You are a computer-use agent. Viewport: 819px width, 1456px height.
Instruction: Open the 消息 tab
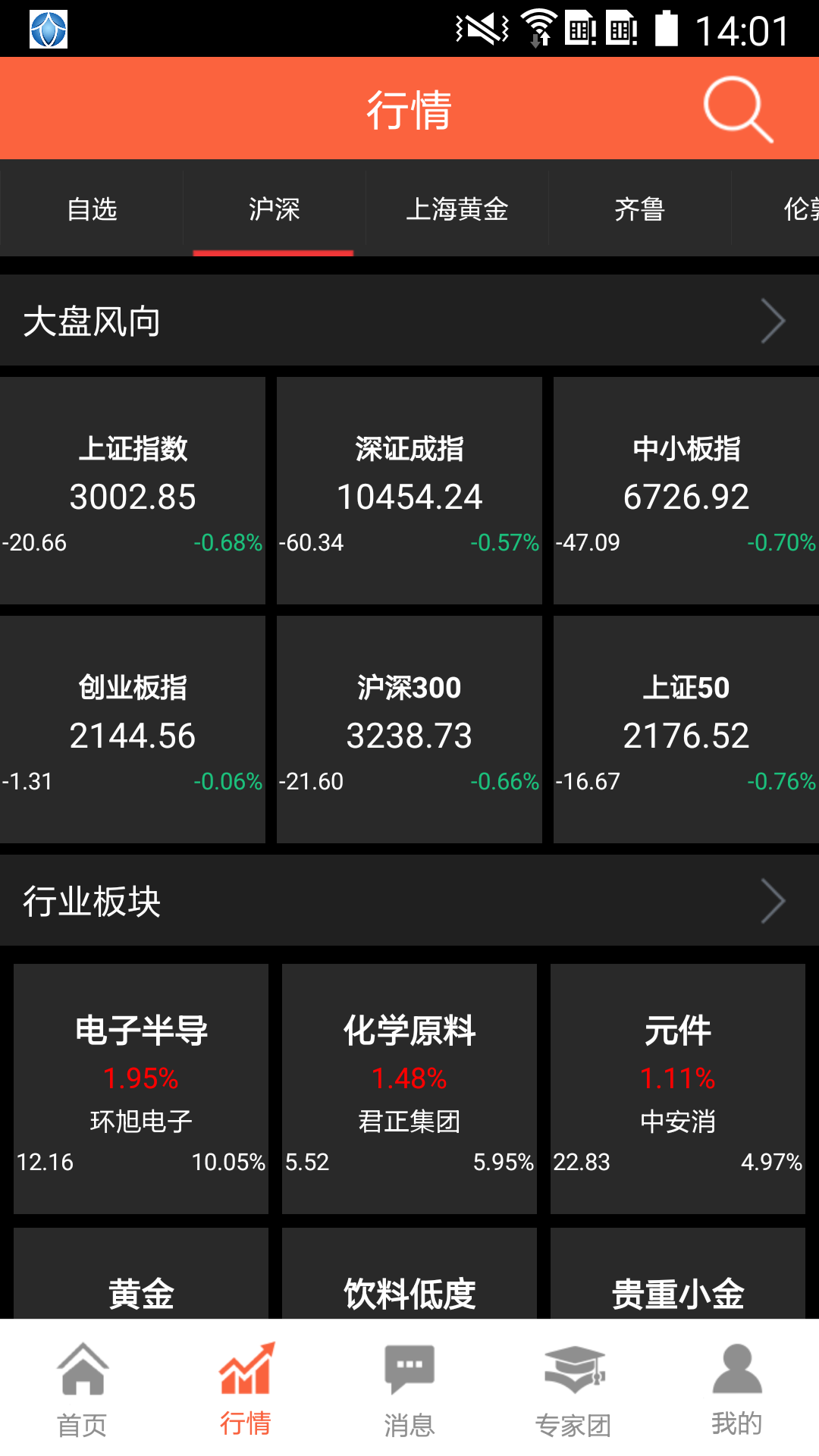coord(409,1389)
